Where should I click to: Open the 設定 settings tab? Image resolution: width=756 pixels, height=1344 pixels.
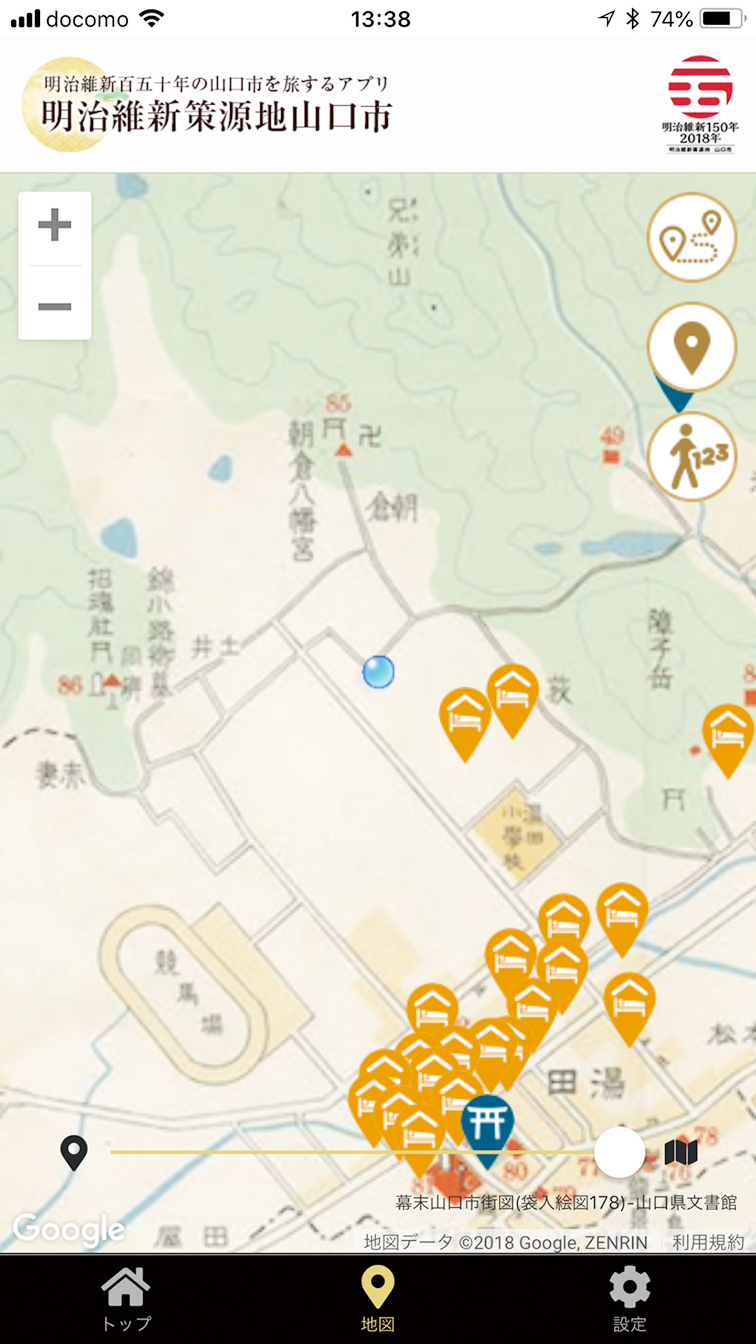click(x=630, y=1300)
